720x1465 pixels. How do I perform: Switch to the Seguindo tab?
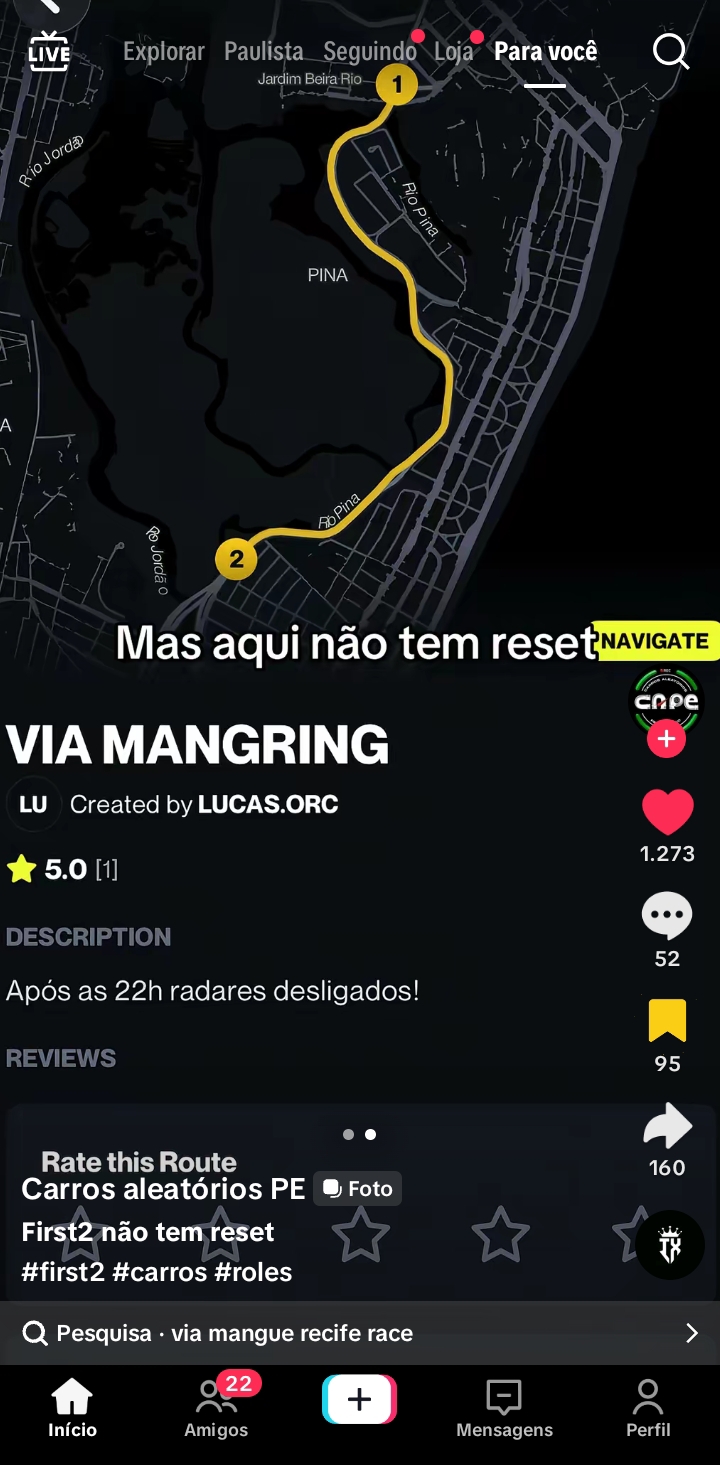(x=370, y=51)
